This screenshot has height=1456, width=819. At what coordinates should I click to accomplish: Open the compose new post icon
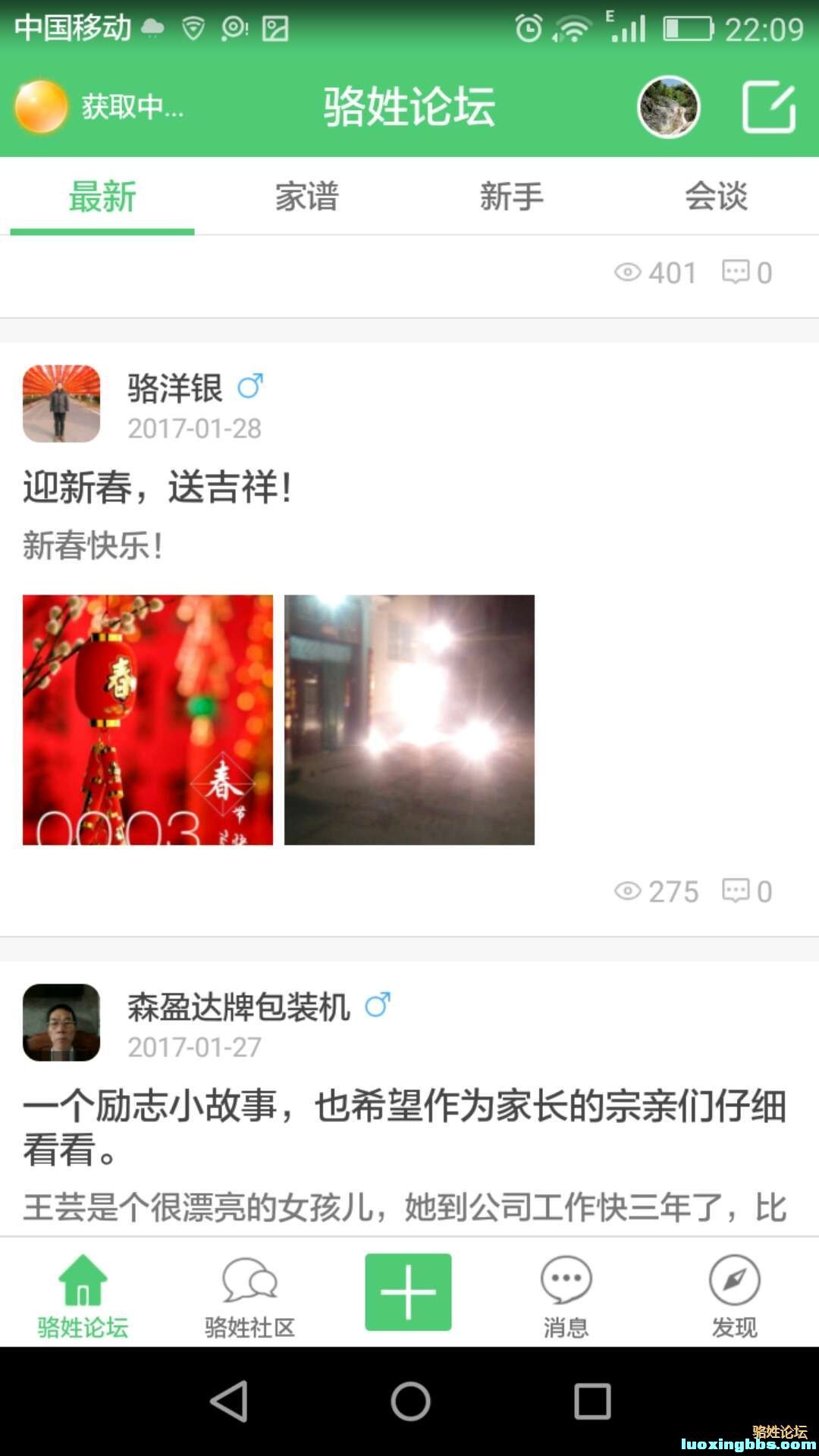tap(768, 107)
